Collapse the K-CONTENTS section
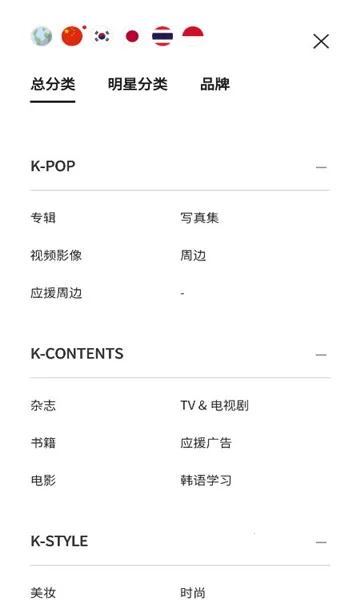 pos(321,355)
